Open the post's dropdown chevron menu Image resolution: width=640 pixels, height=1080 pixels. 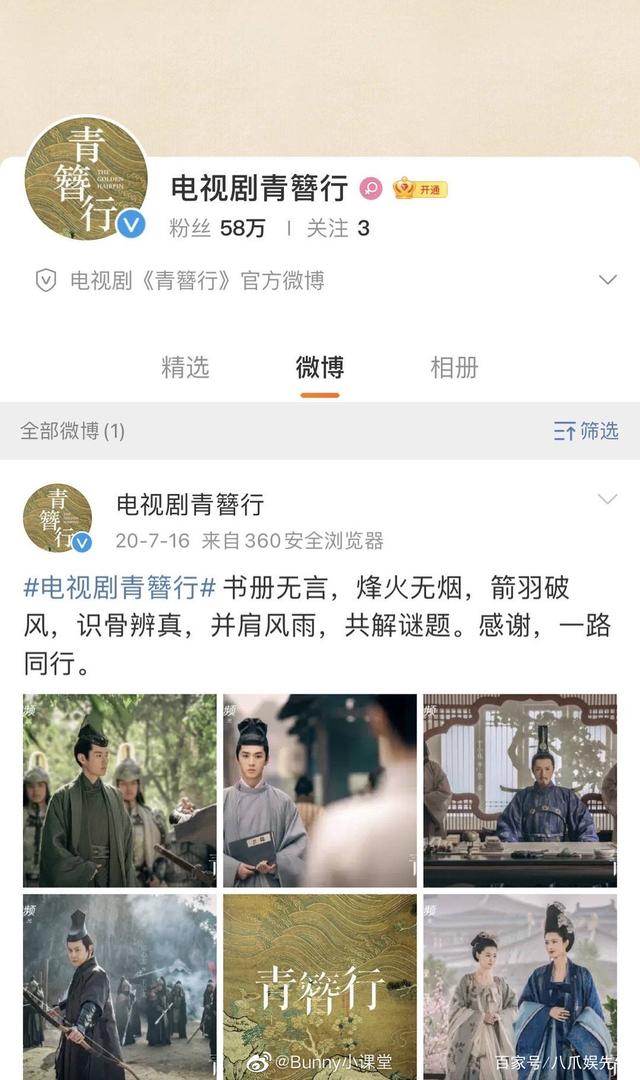(607, 499)
